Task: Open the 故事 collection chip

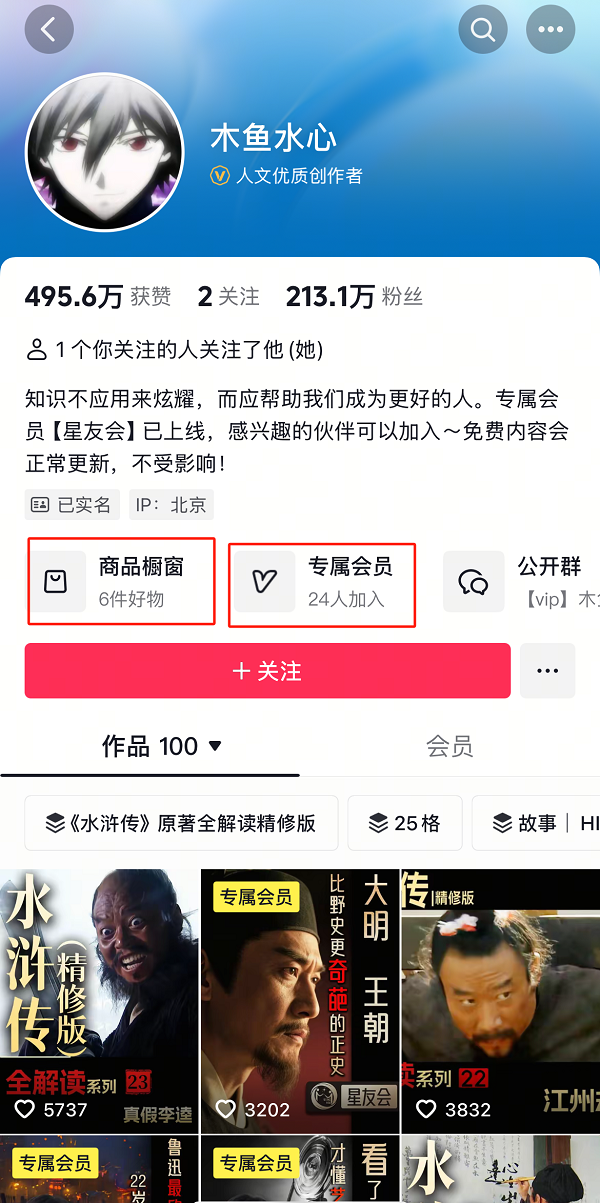Action: tap(540, 823)
